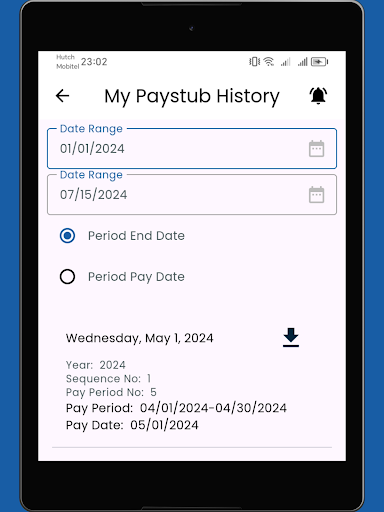
Task: Open the notifications bell
Action: (318, 96)
